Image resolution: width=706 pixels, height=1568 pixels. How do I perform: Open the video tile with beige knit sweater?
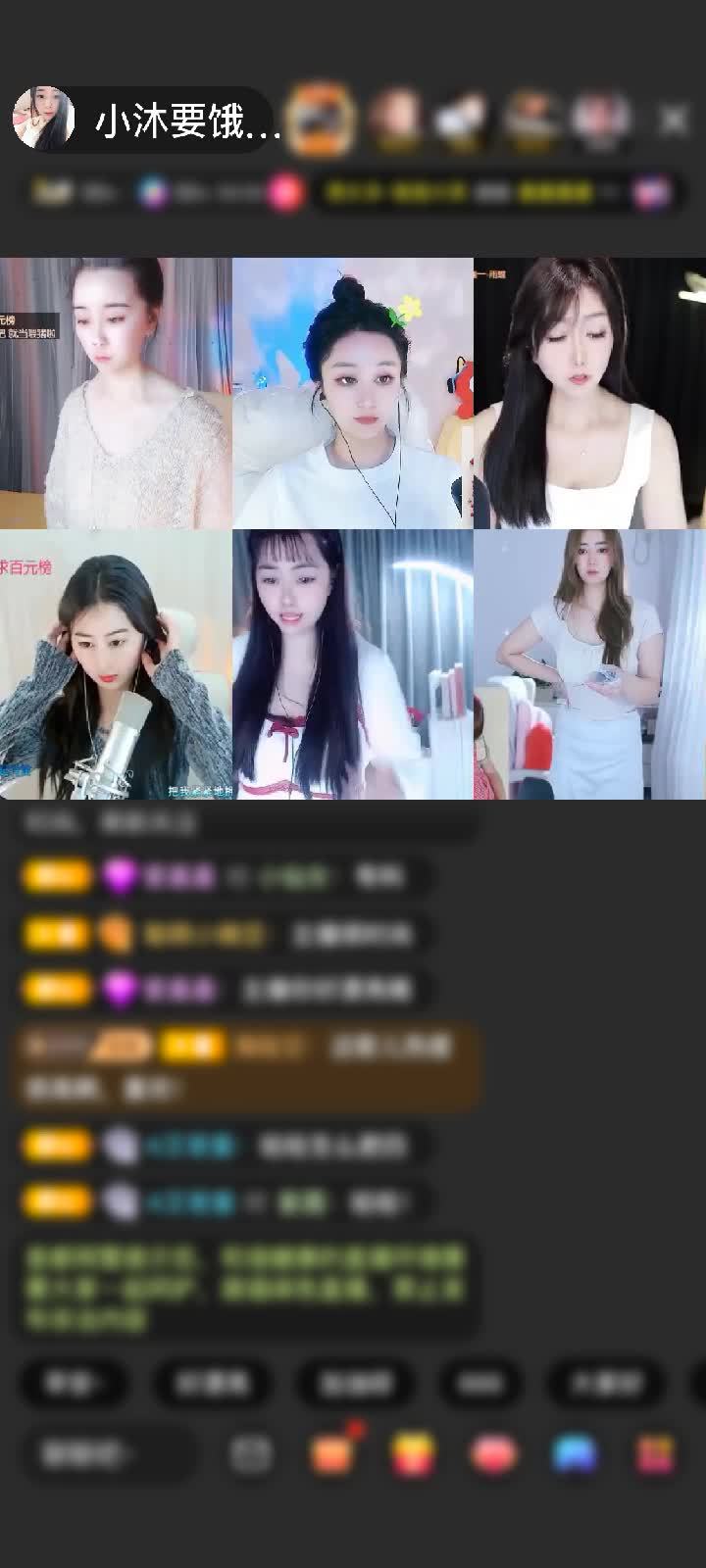(x=116, y=392)
